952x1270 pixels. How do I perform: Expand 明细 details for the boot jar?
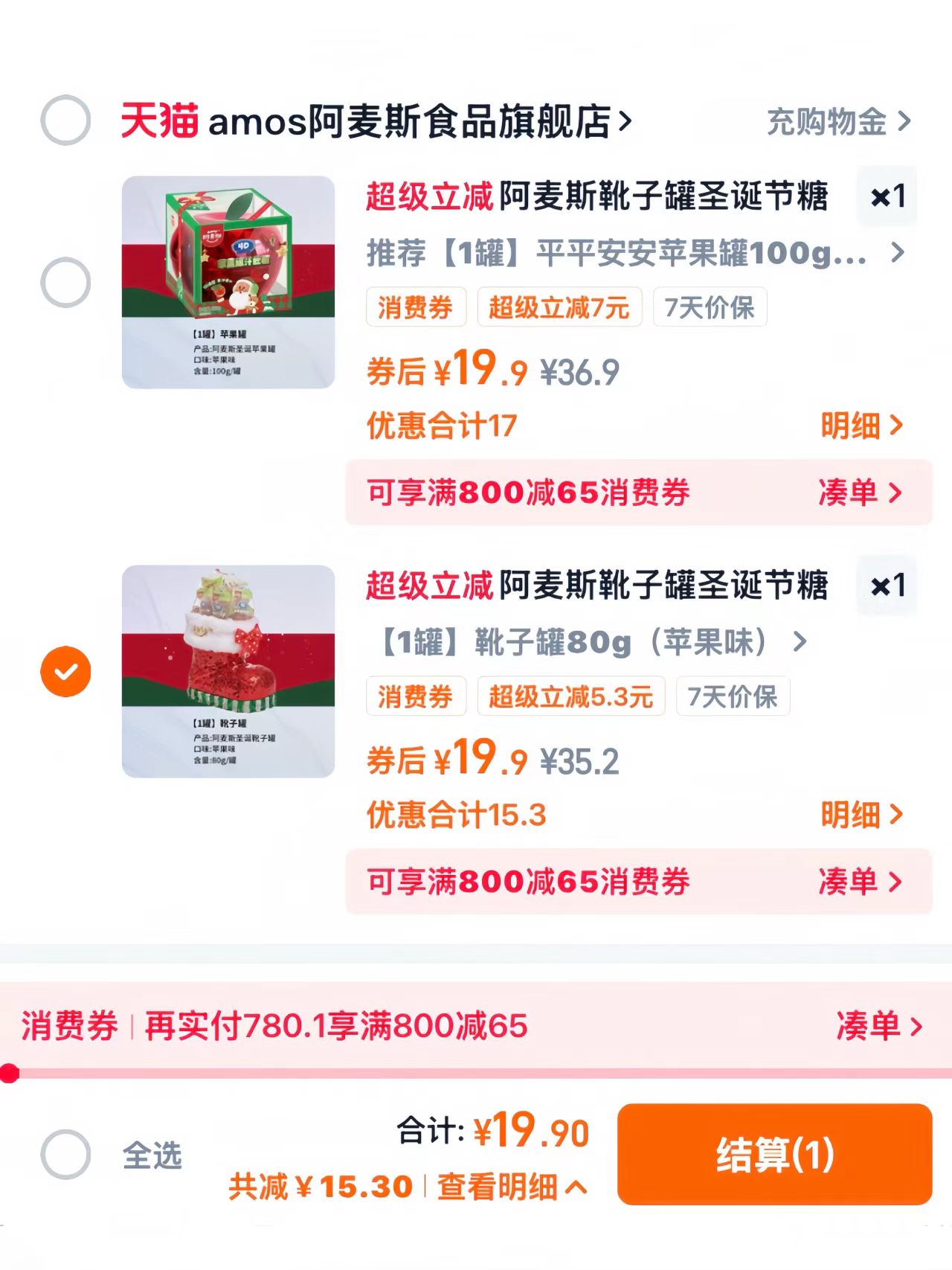[862, 815]
